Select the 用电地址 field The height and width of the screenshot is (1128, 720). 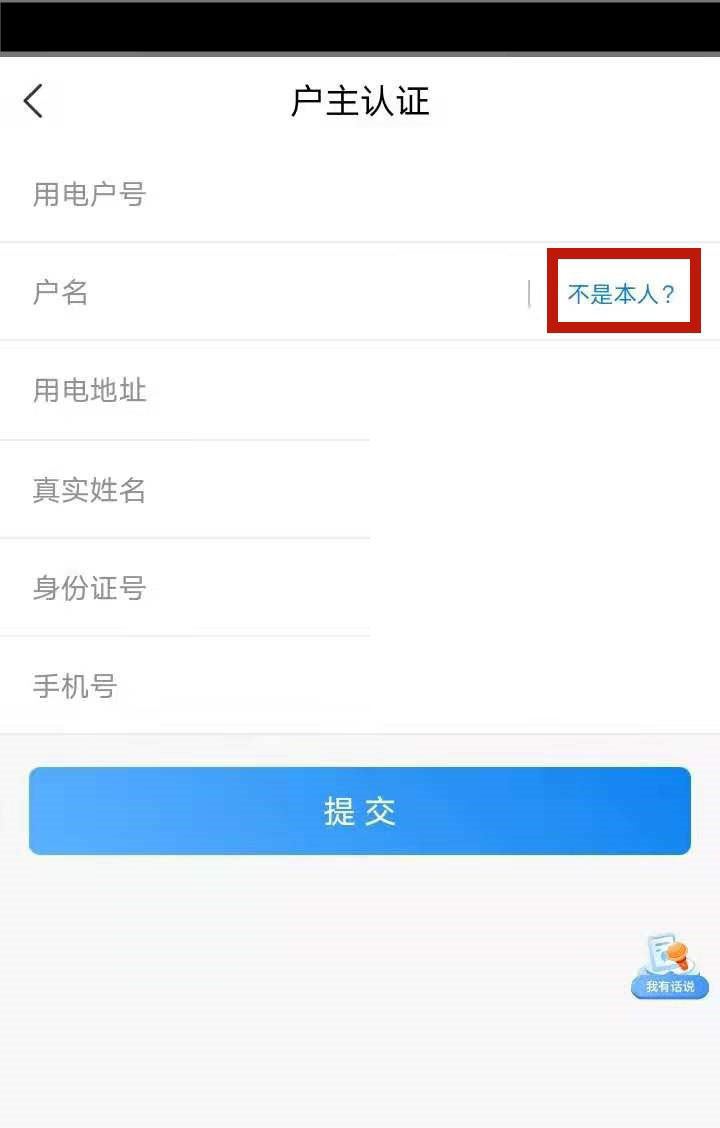tap(300, 390)
